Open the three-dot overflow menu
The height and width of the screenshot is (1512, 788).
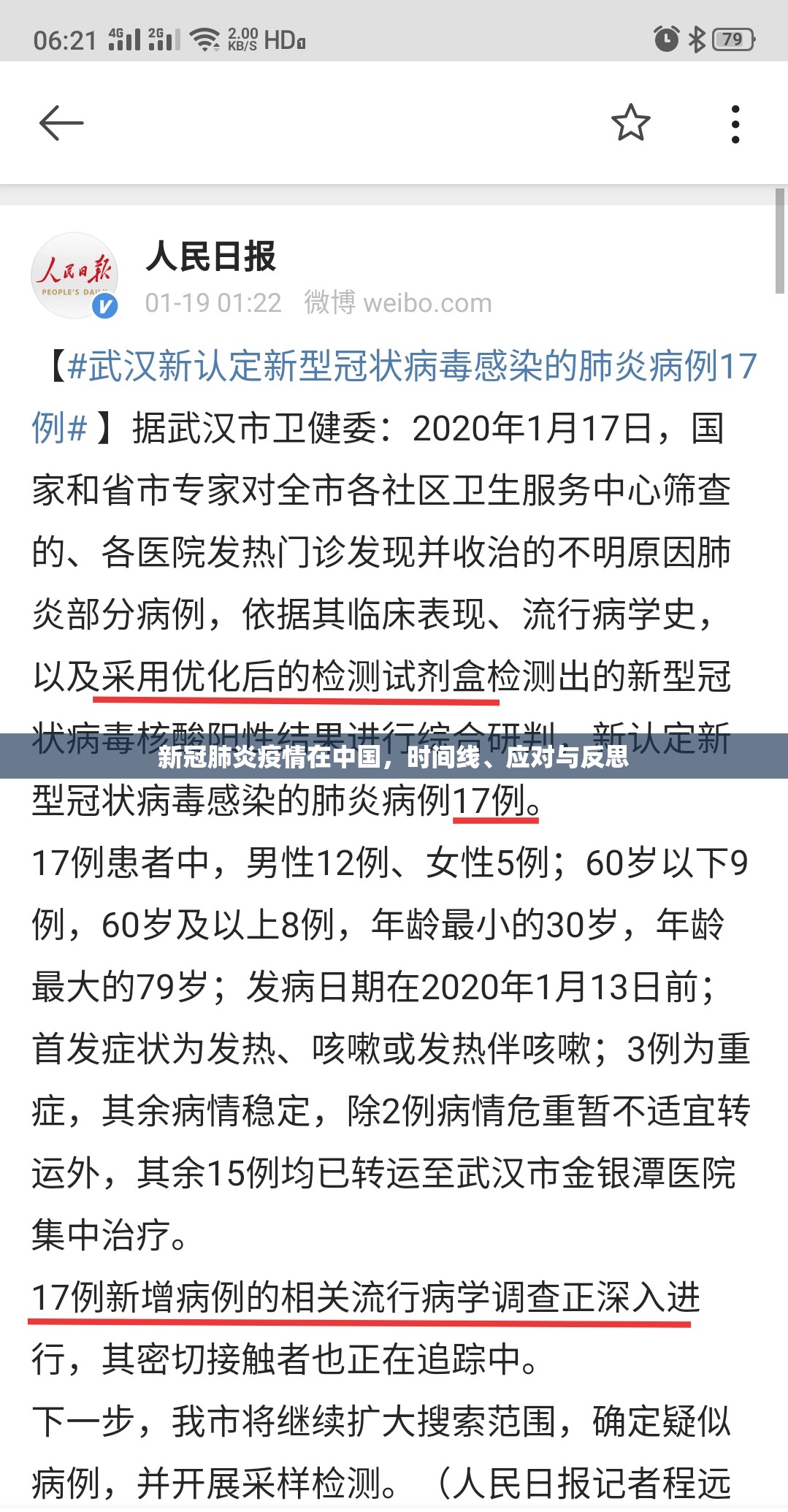click(735, 123)
